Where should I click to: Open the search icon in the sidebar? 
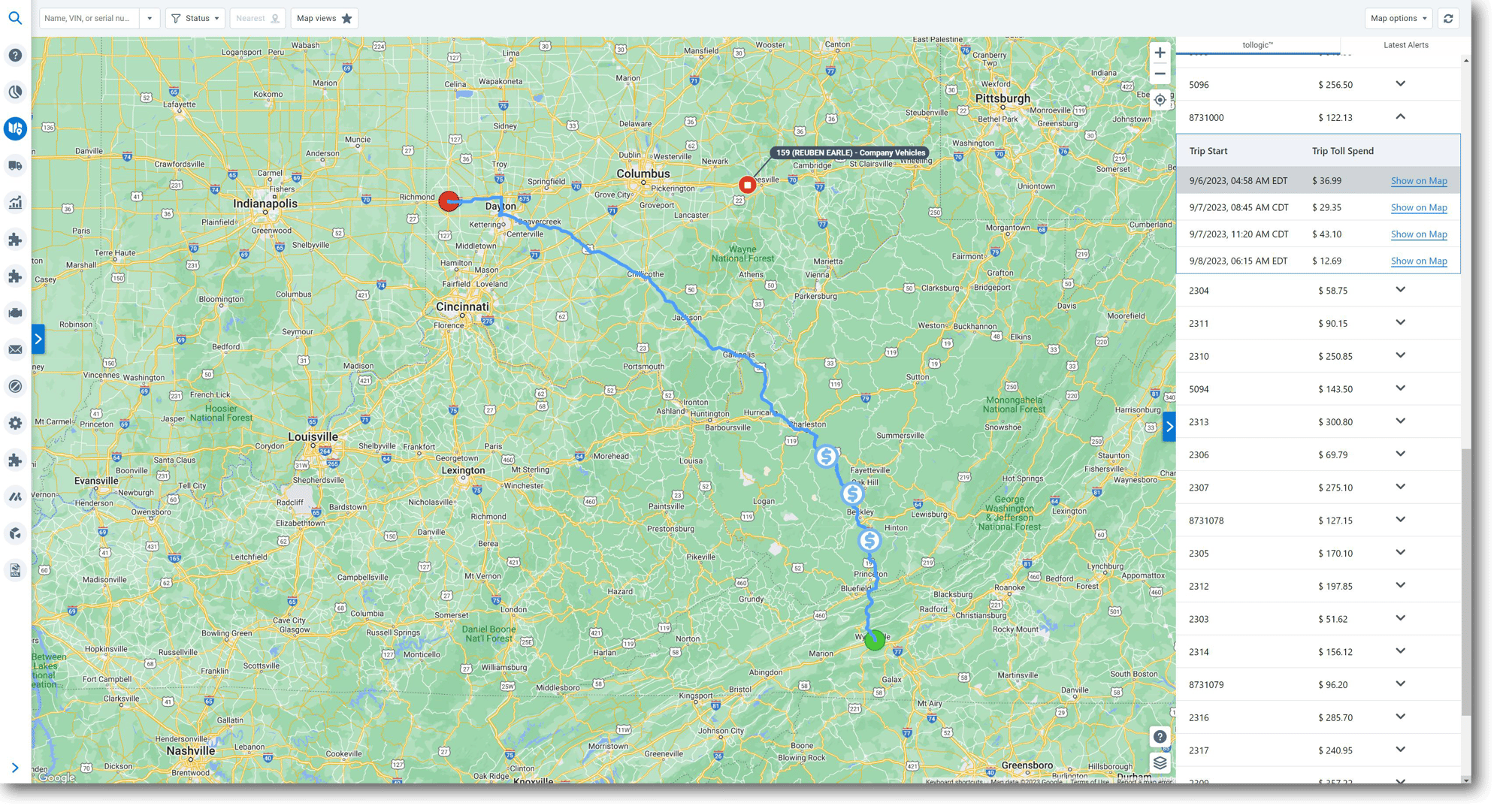(15, 18)
